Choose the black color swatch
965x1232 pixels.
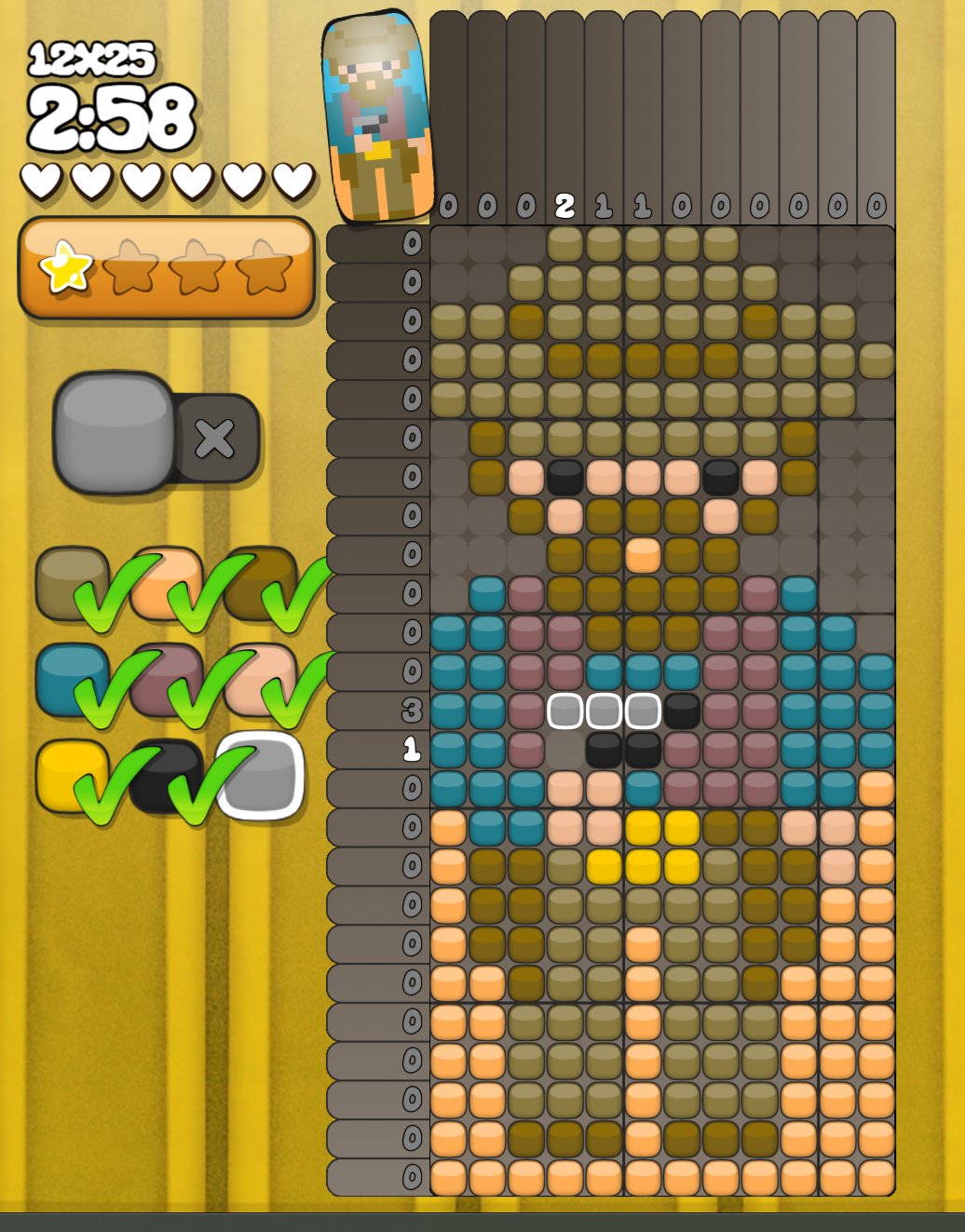tap(165, 775)
